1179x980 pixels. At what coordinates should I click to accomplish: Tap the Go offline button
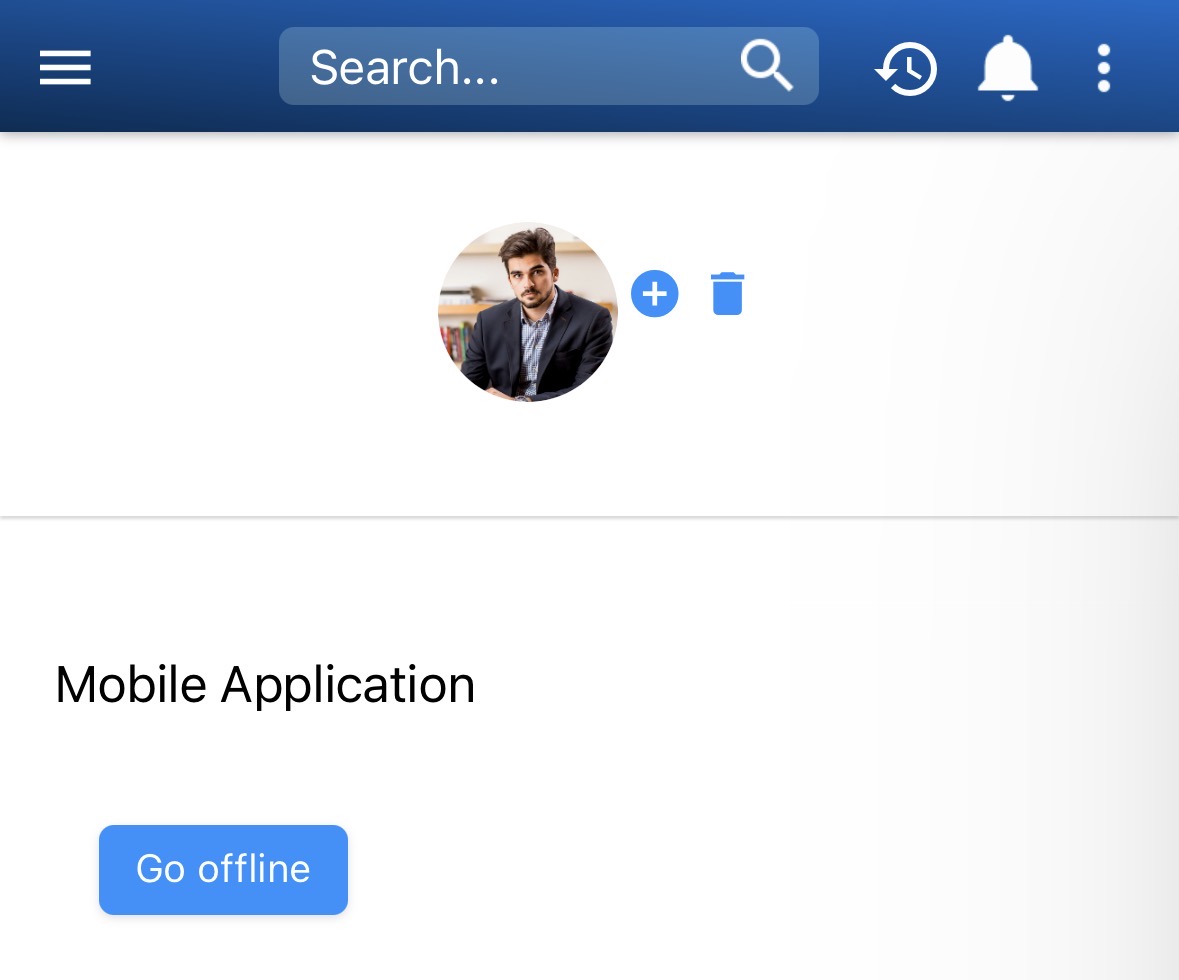point(223,869)
